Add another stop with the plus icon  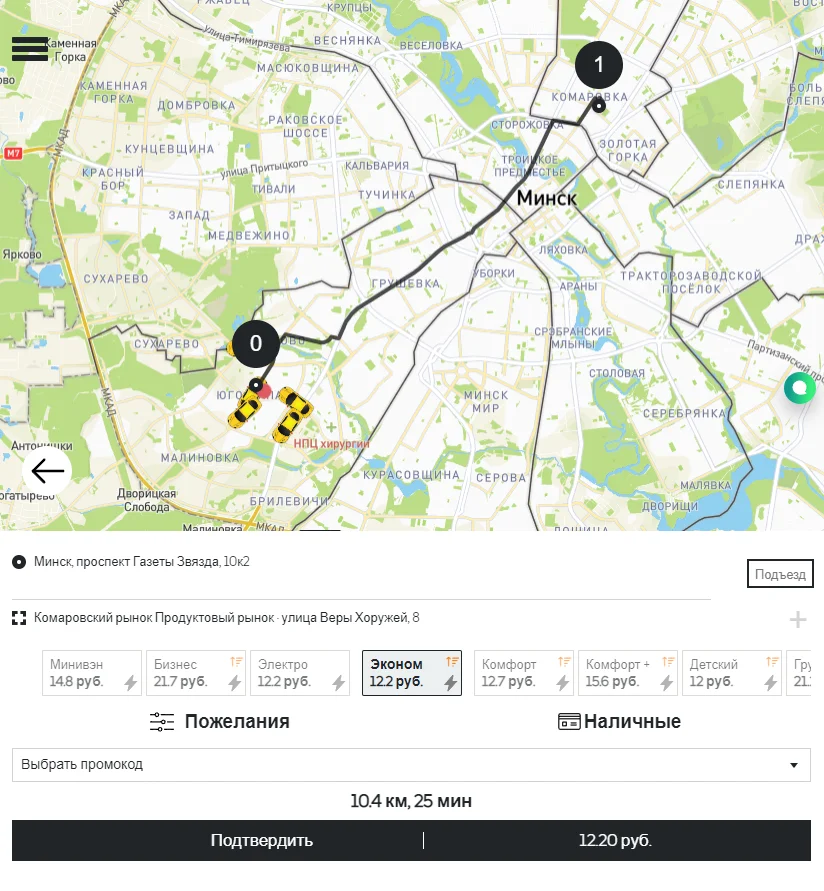[x=797, y=620]
